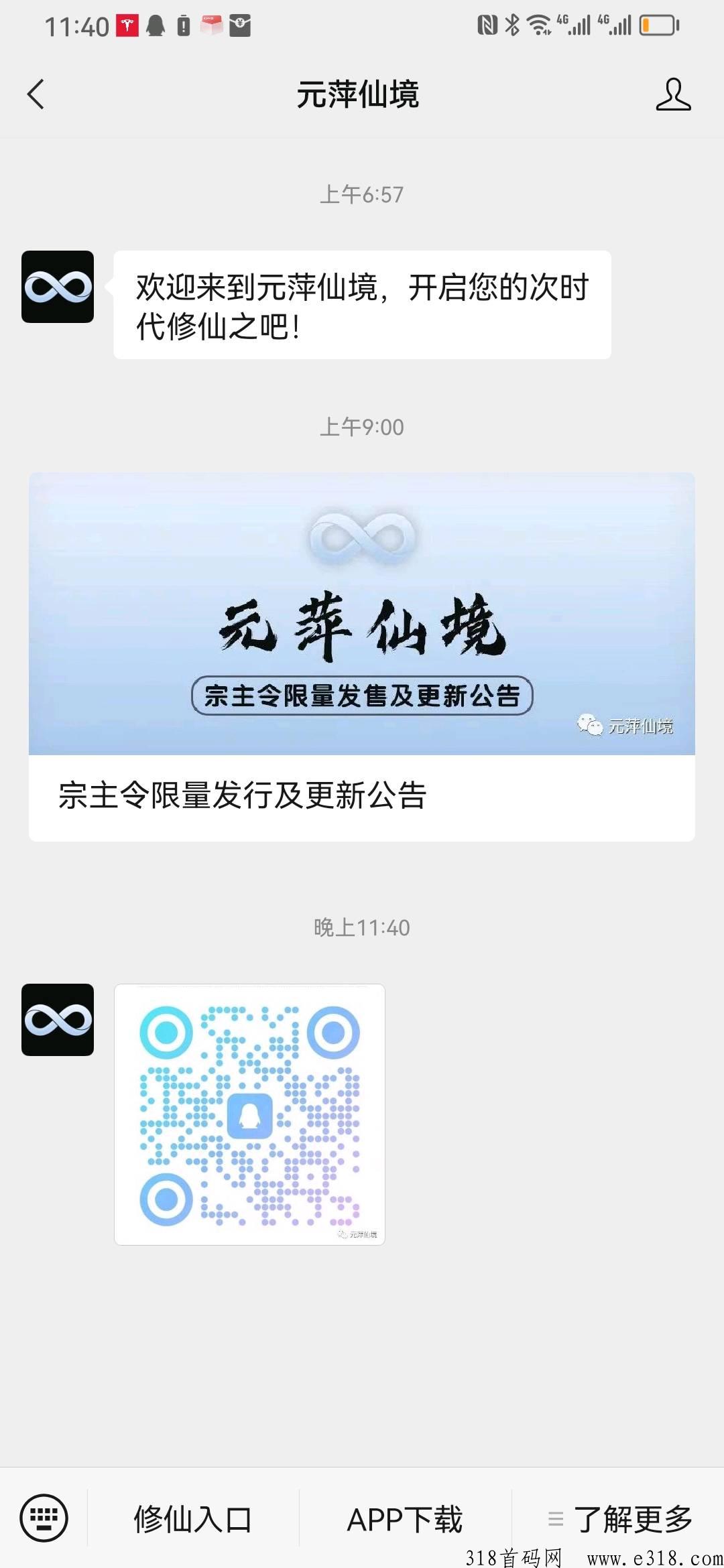
Task: Switch to keyboard input mode
Action: (44, 1518)
